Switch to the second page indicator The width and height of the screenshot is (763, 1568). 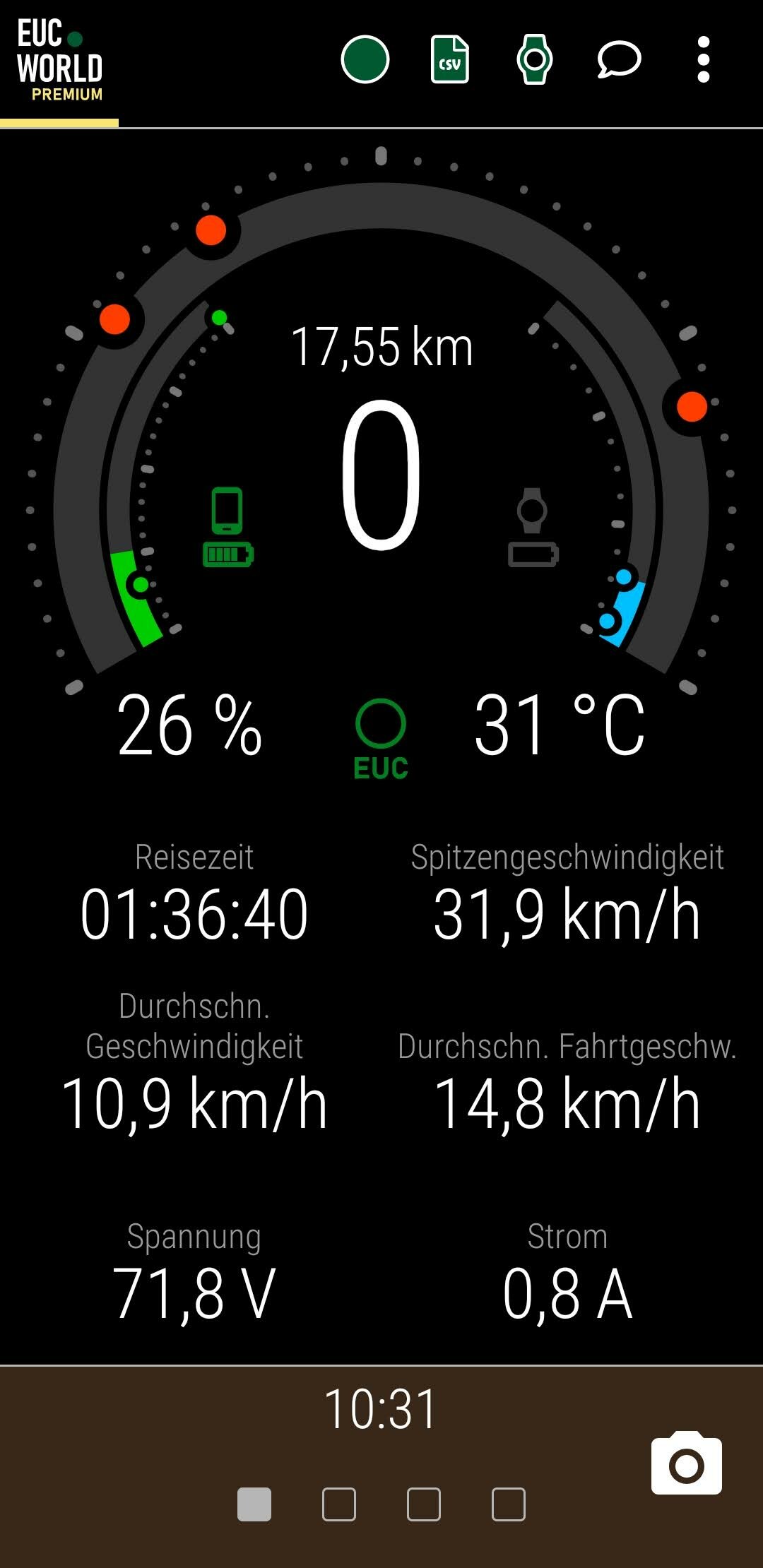(x=339, y=1504)
